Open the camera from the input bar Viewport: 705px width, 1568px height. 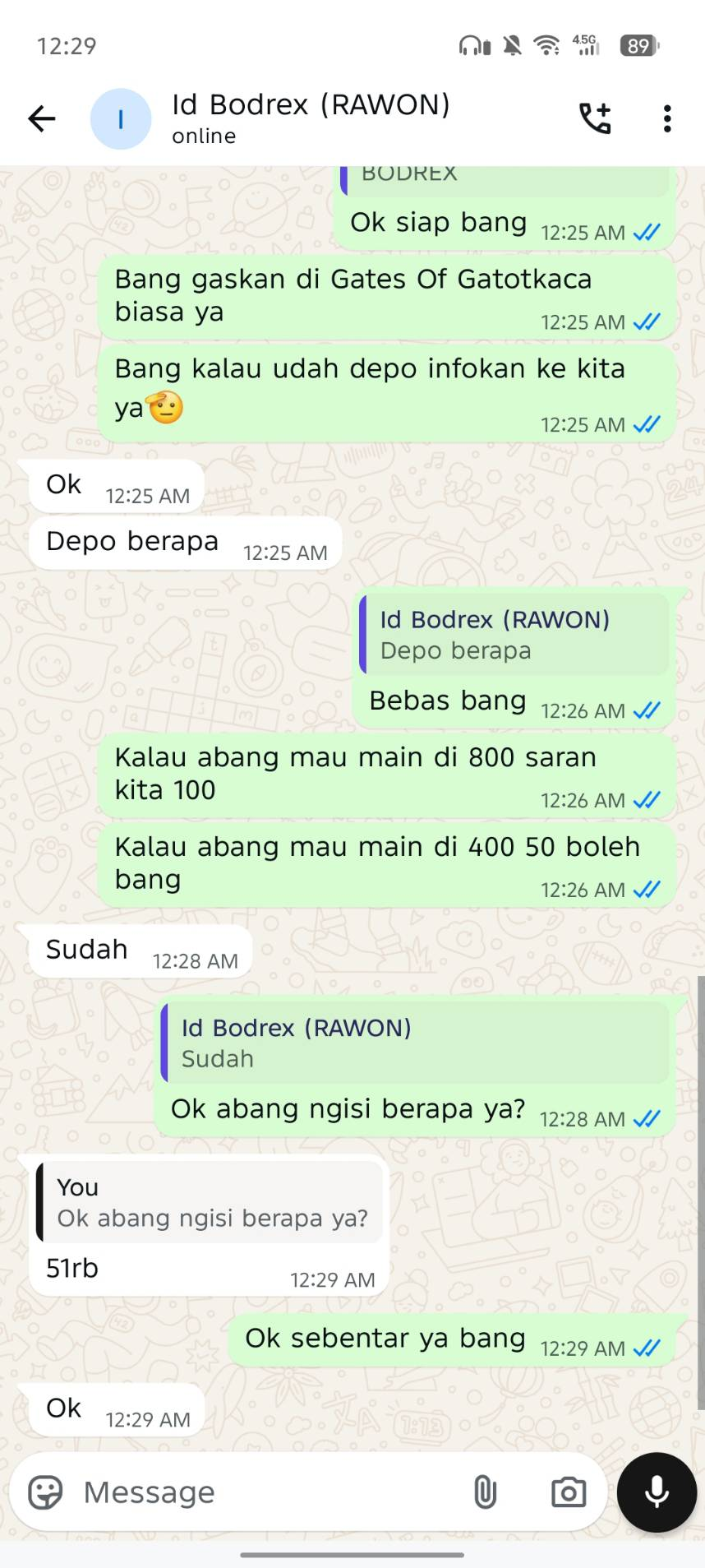coord(569,1492)
